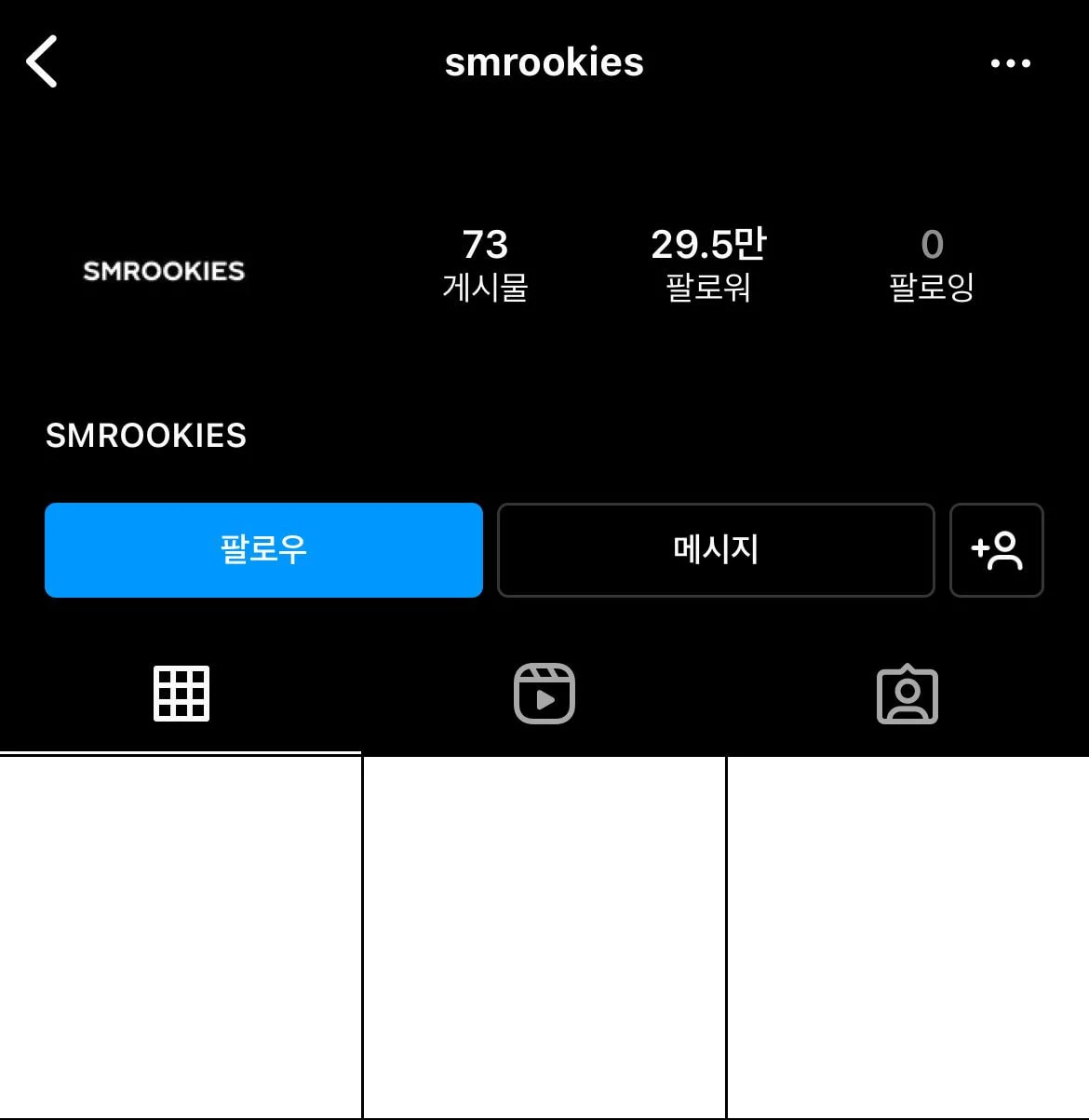Expand follow suggestions with the +person control
The height and width of the screenshot is (1120, 1089).
tap(997, 550)
